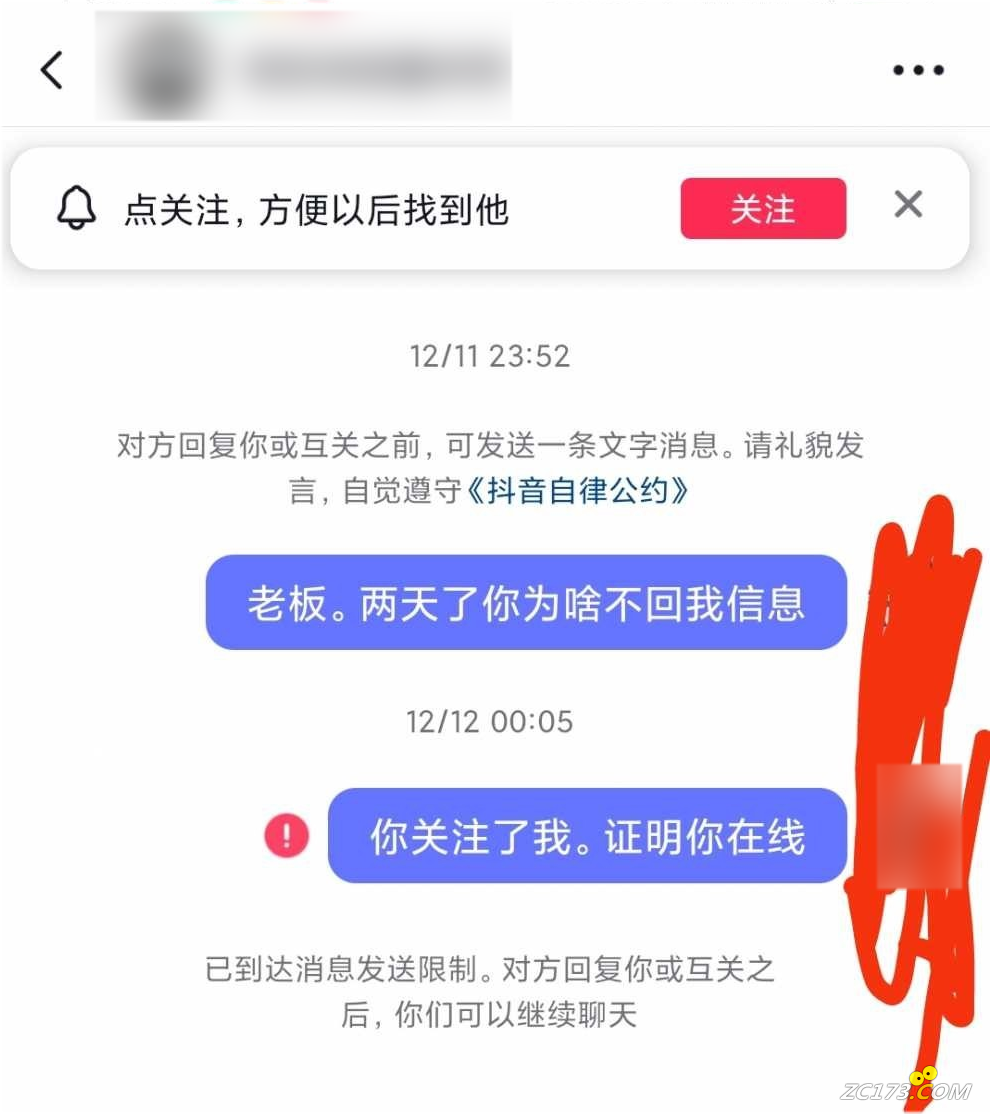990x1114 pixels.
Task: Open the three-dot overflow menu
Action: pos(918,70)
